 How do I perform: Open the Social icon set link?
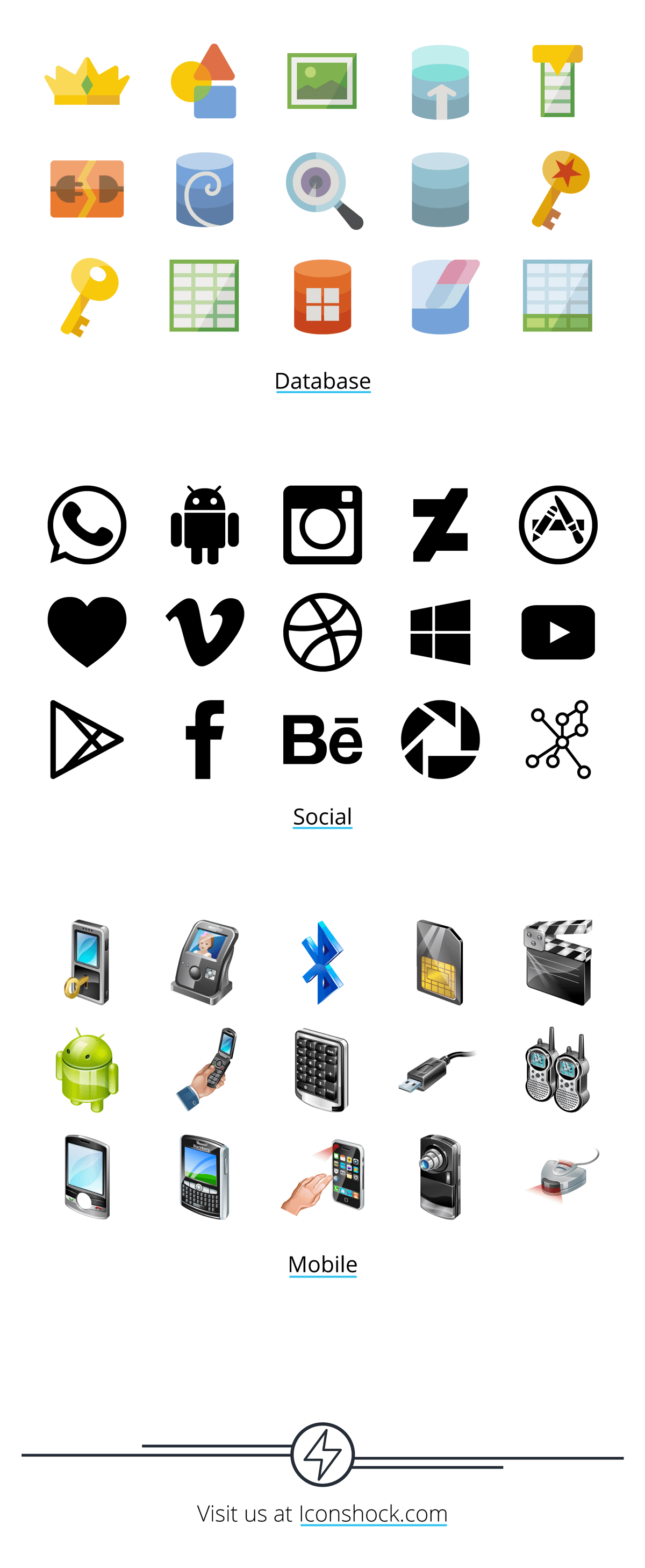[x=322, y=816]
